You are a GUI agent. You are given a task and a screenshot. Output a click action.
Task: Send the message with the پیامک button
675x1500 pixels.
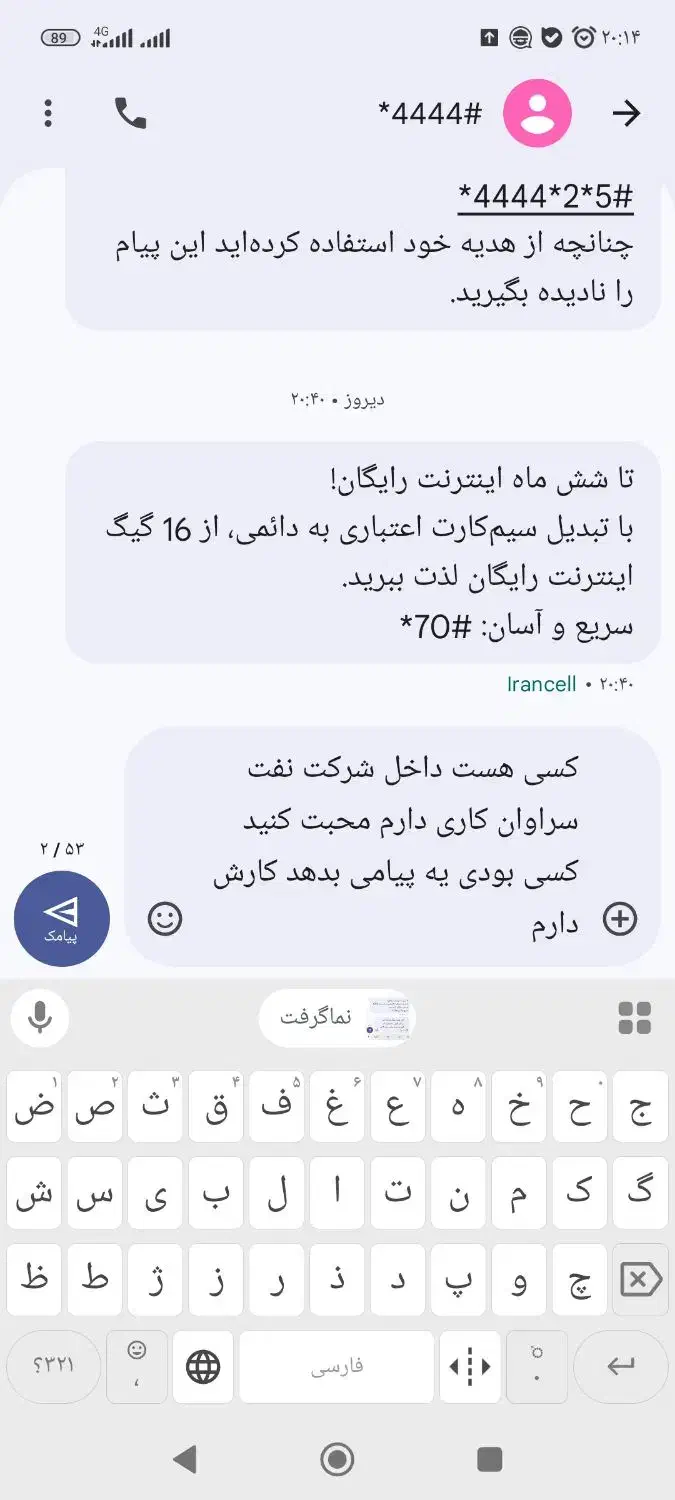point(62,918)
